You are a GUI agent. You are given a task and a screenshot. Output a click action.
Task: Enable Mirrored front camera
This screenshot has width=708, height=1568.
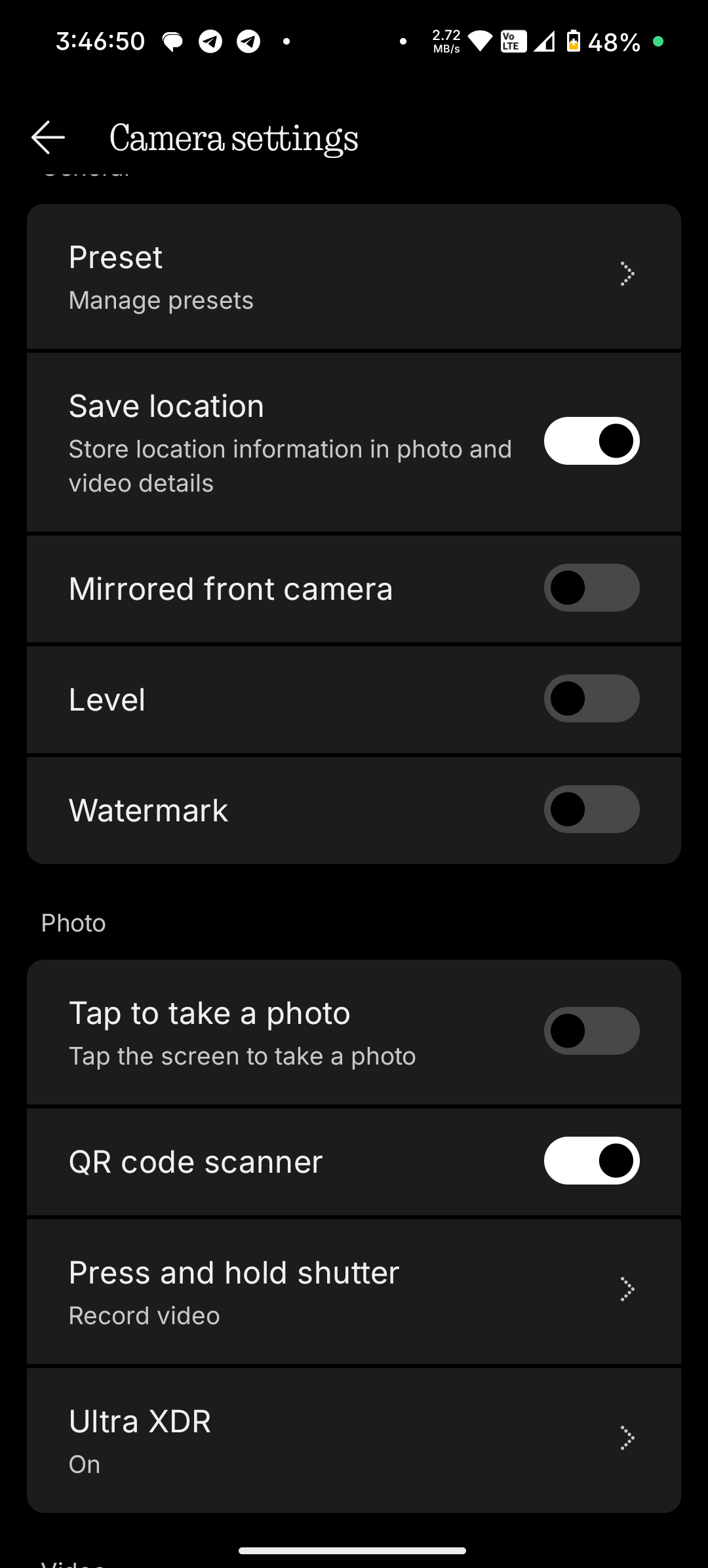pyautogui.click(x=591, y=588)
